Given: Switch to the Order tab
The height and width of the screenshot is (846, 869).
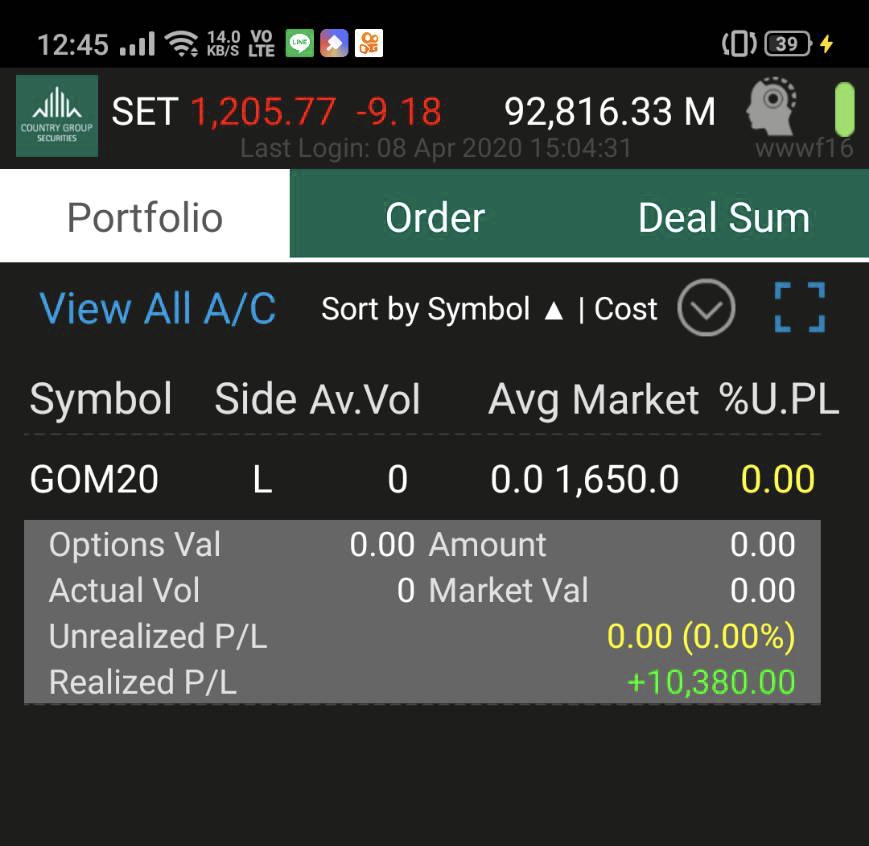Looking at the screenshot, I should coord(435,217).
